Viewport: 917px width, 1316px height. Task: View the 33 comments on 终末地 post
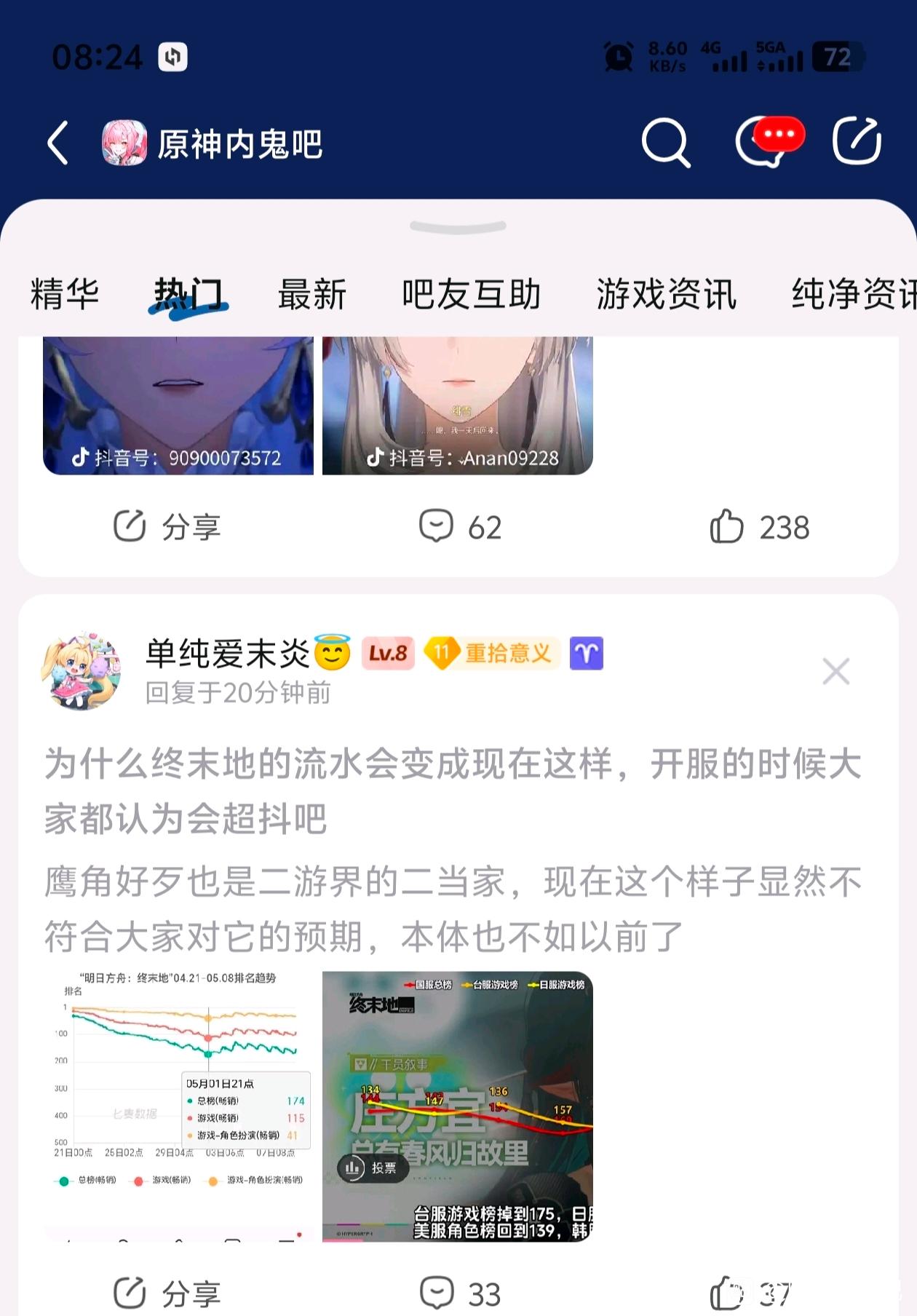coord(460,1294)
